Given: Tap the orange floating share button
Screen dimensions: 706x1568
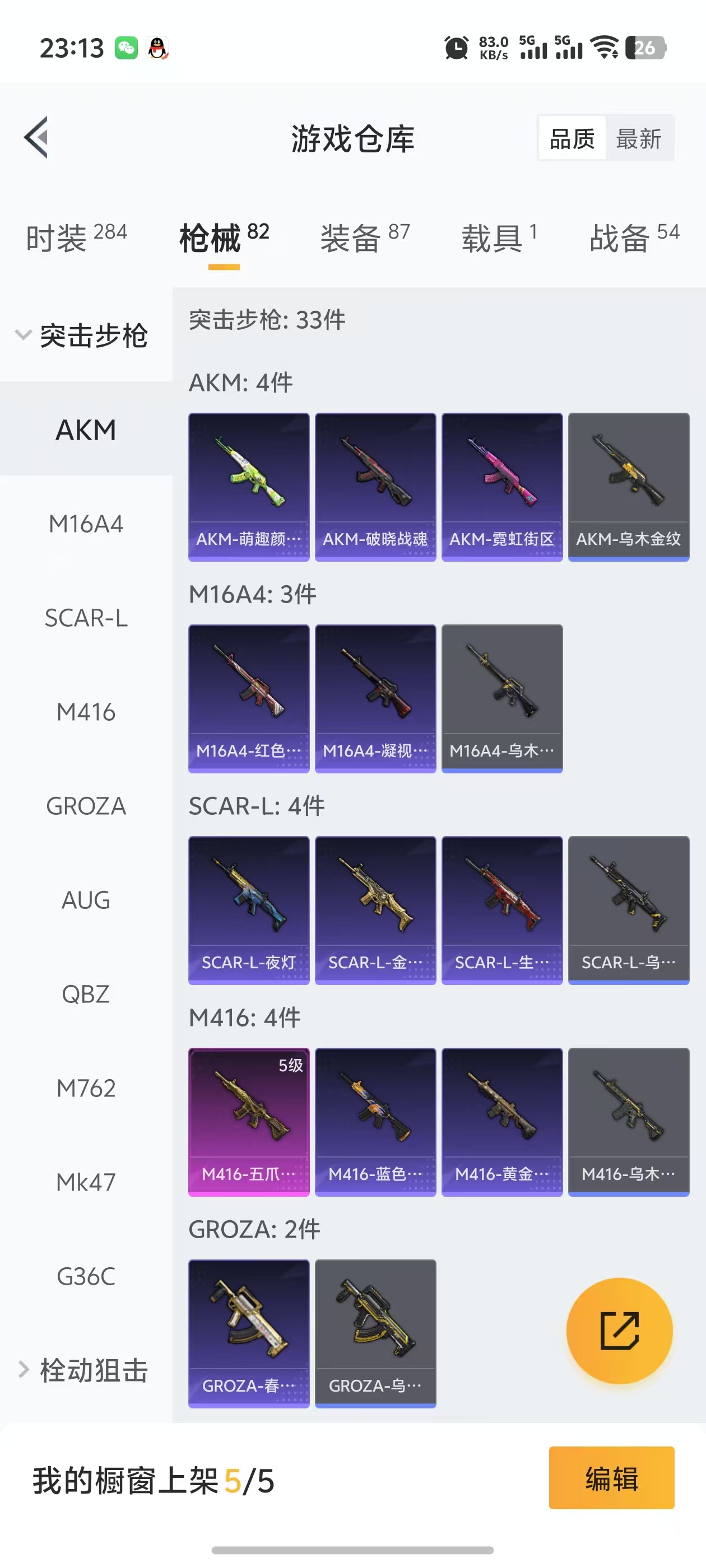Looking at the screenshot, I should pos(619,1331).
